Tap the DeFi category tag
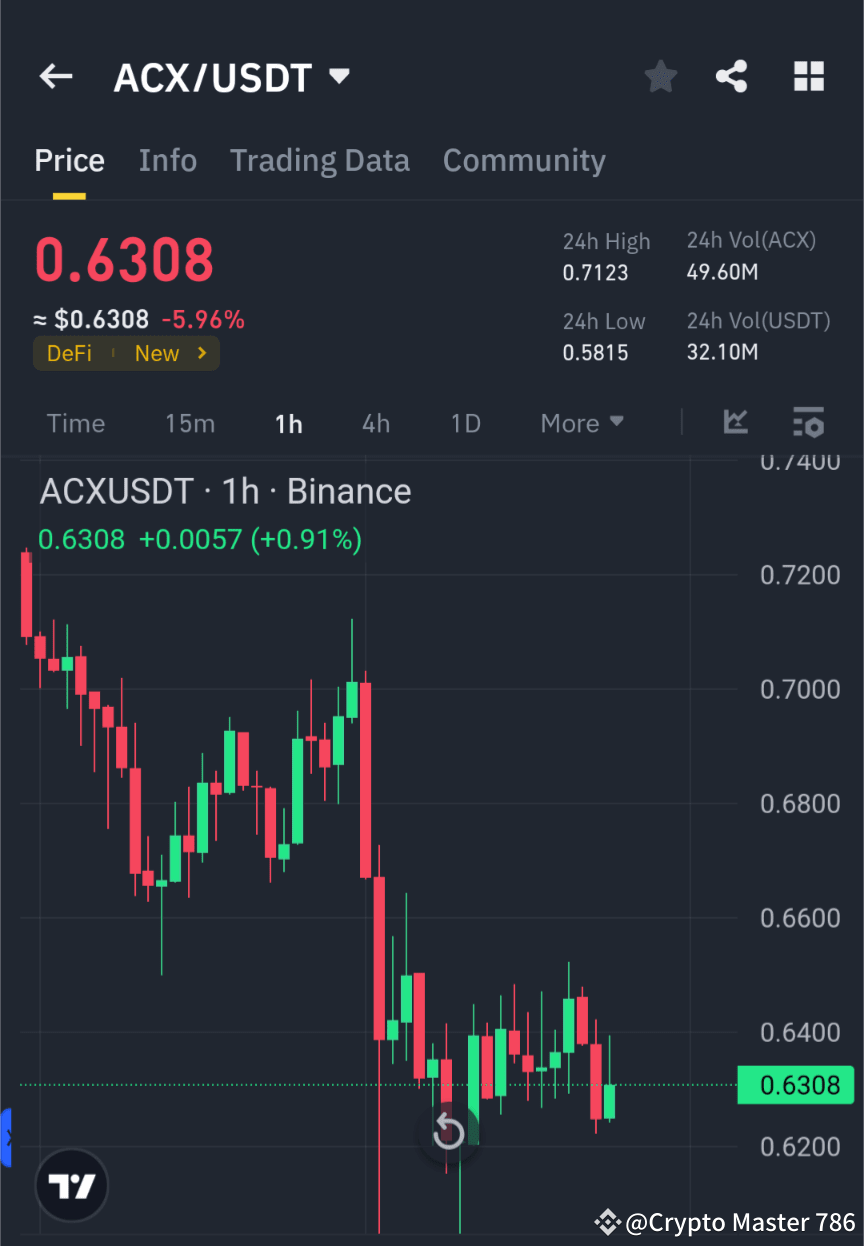Viewport: 864px width, 1246px height. point(69,353)
